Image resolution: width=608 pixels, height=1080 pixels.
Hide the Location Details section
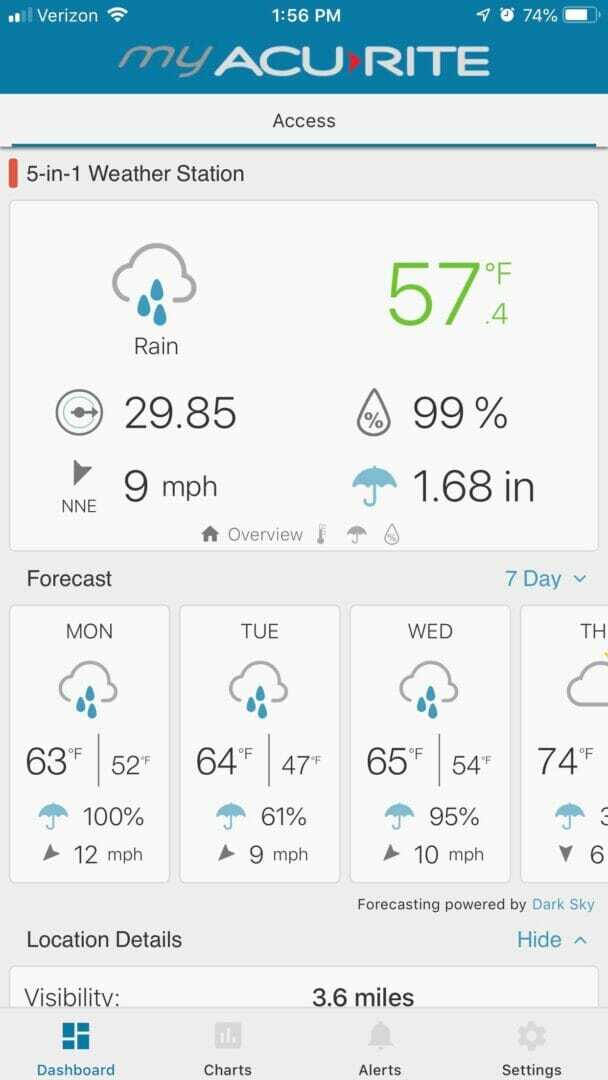[552, 940]
